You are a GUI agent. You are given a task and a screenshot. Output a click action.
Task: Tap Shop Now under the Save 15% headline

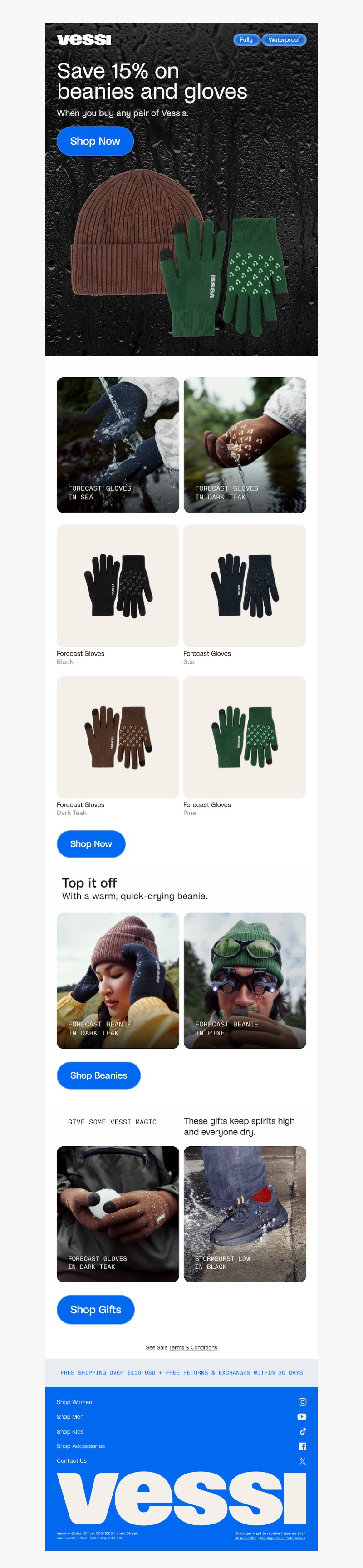pos(95,141)
